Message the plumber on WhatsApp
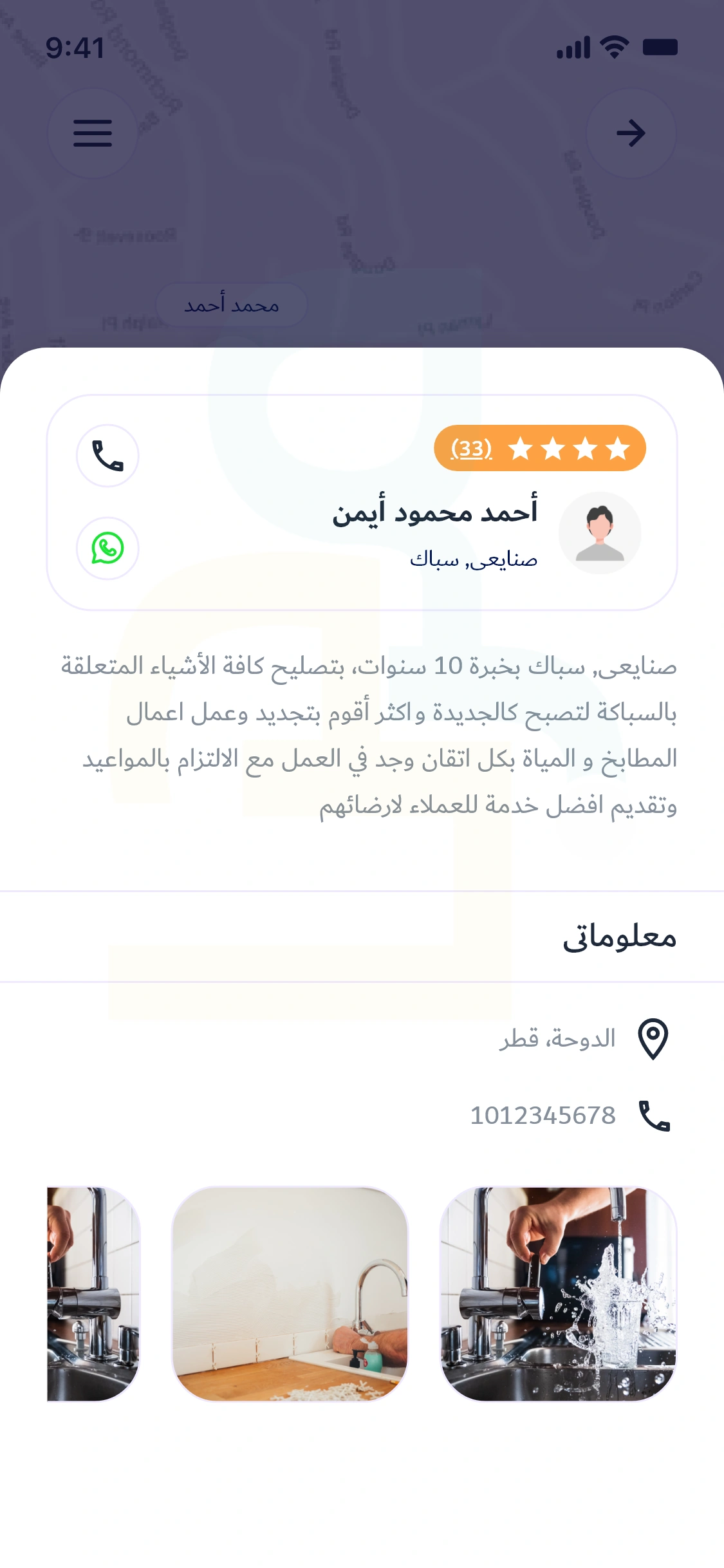Screen dimensions: 724x1568 (107, 548)
